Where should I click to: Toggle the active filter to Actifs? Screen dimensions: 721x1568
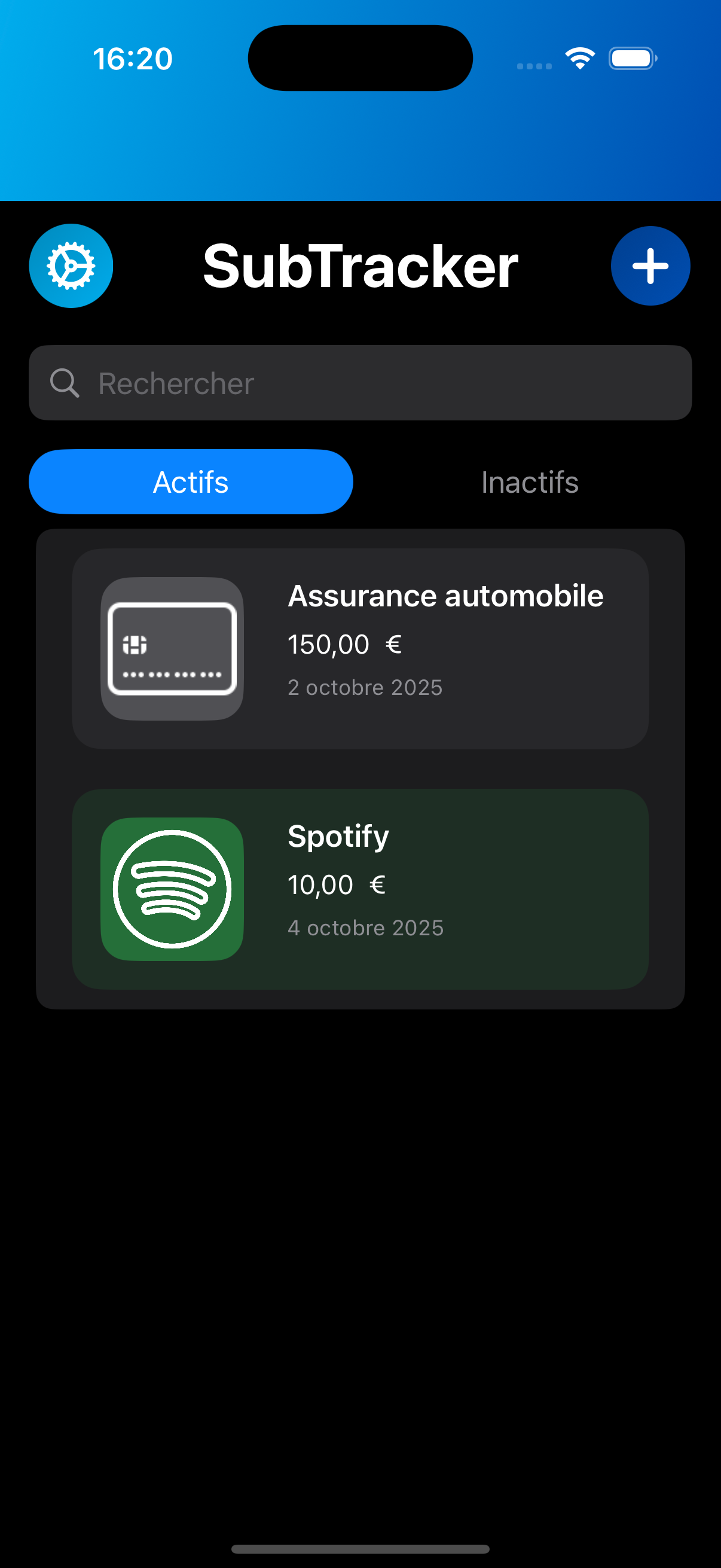tap(191, 481)
